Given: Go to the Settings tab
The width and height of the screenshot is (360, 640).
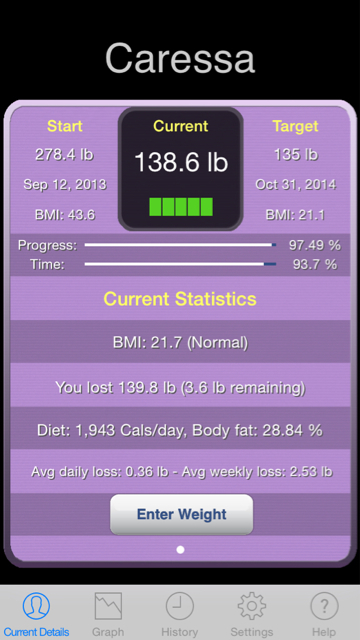Looking at the screenshot, I should click(x=252, y=614).
